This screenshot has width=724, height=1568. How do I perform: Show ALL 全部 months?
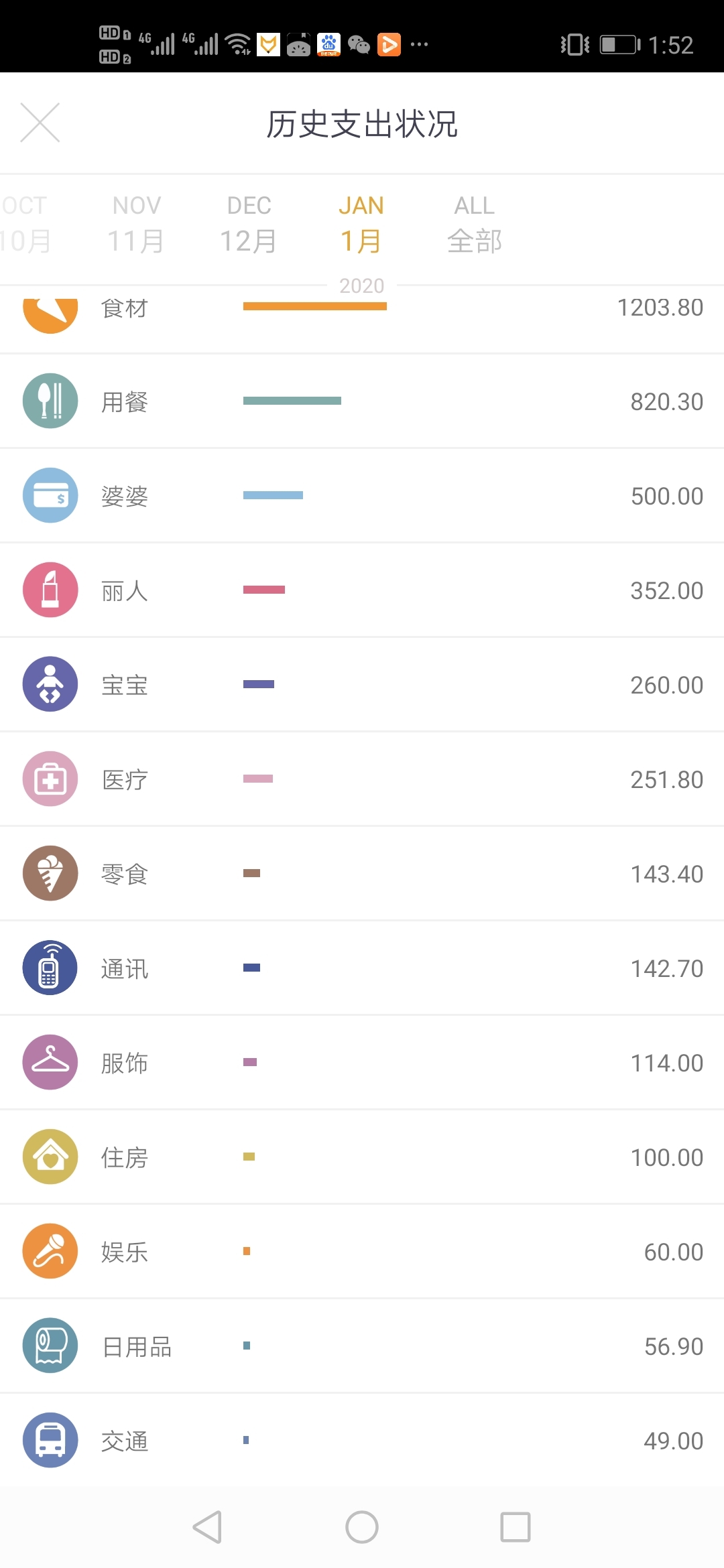(475, 224)
